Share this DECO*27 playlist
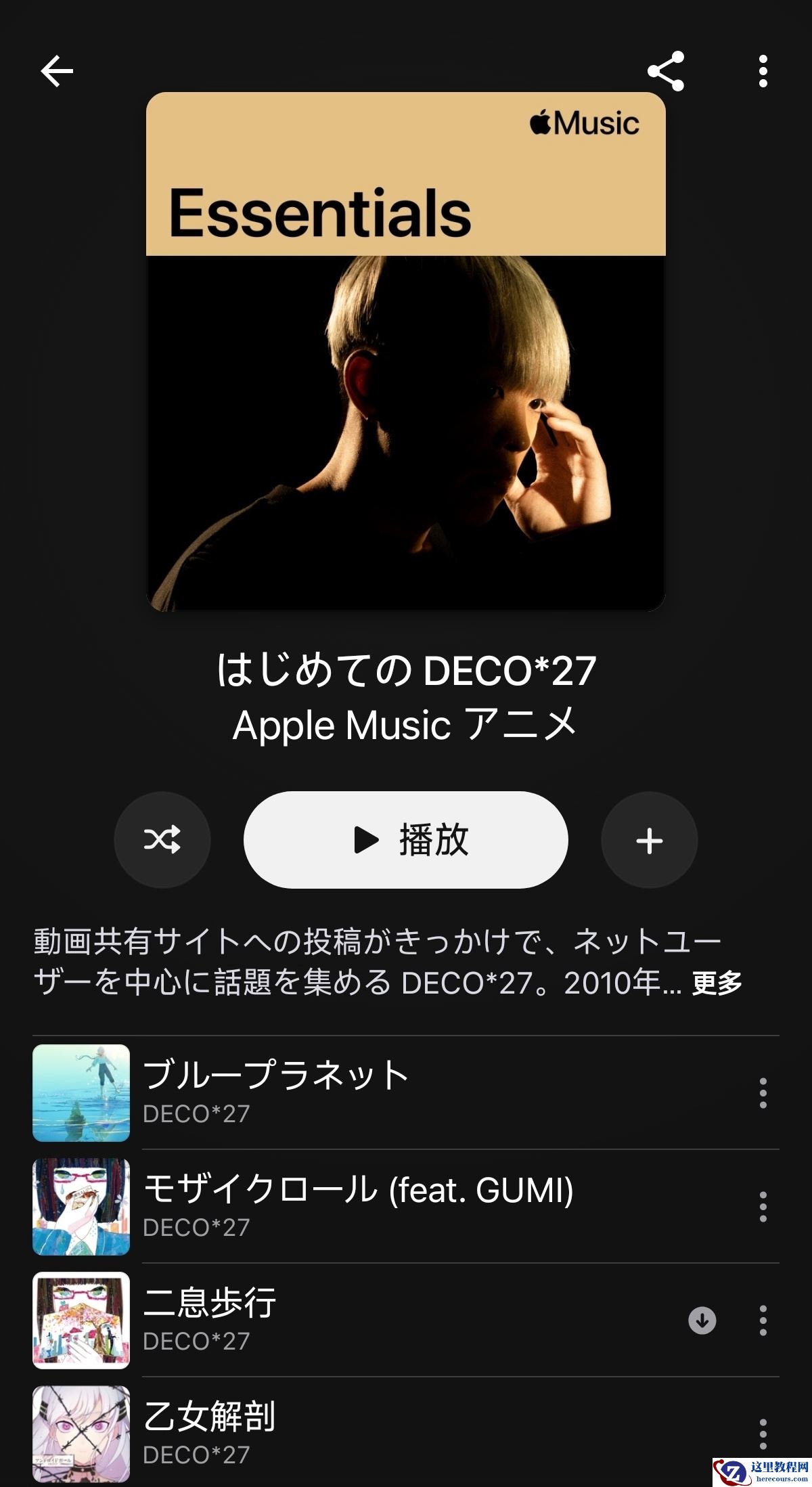The width and height of the screenshot is (812, 1487). (666, 71)
